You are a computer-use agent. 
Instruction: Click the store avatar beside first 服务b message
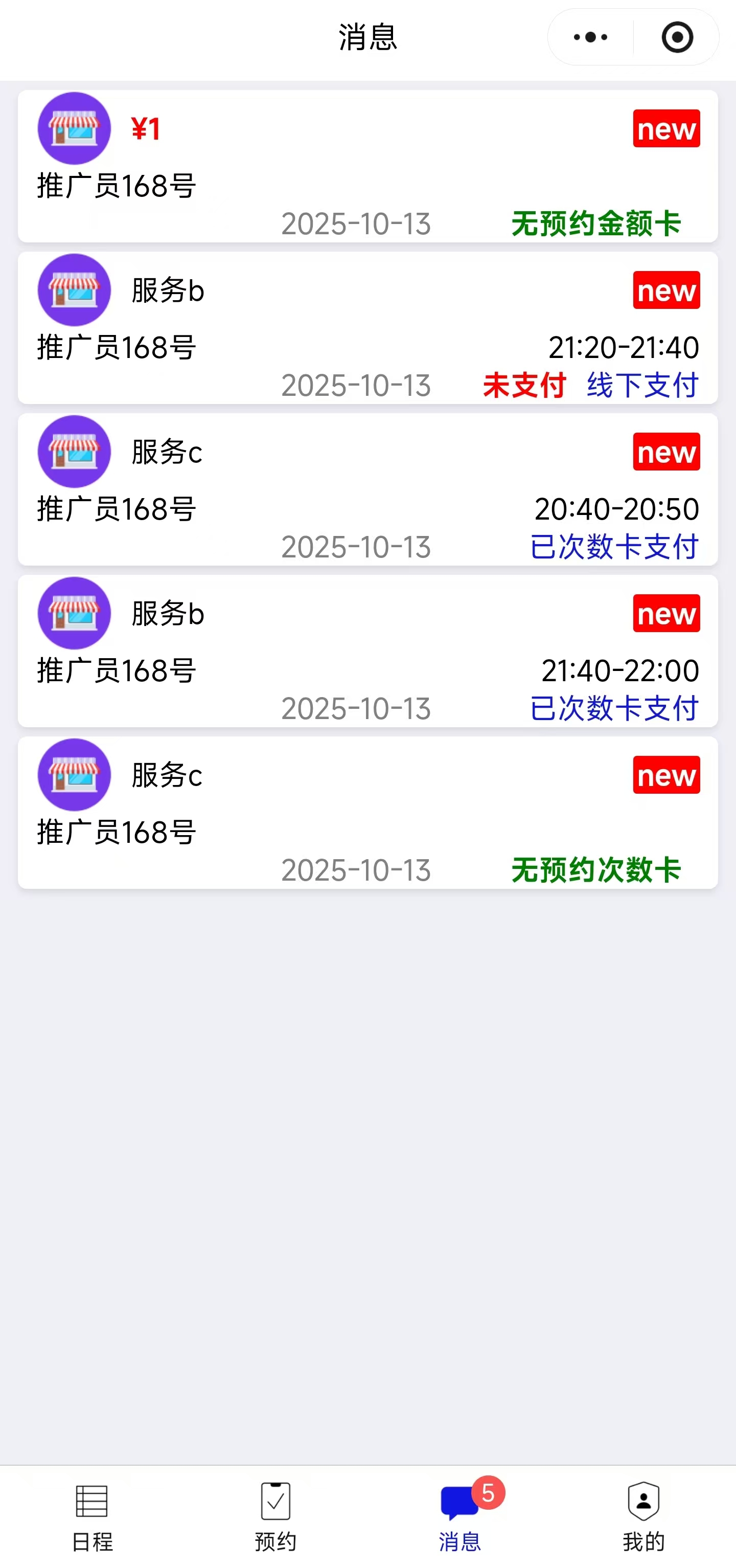[x=73, y=290]
